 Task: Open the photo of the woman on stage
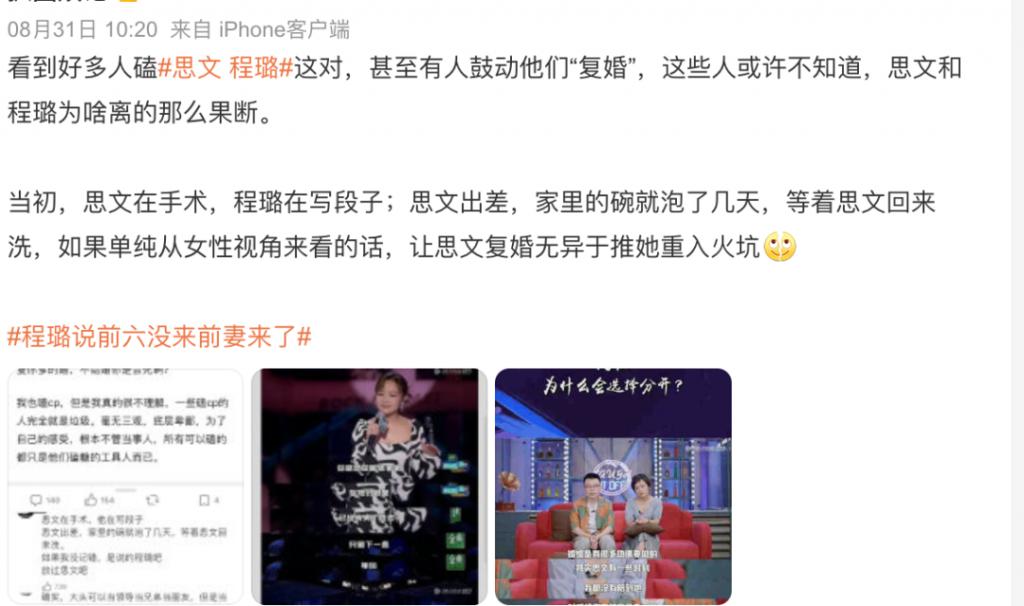369,486
